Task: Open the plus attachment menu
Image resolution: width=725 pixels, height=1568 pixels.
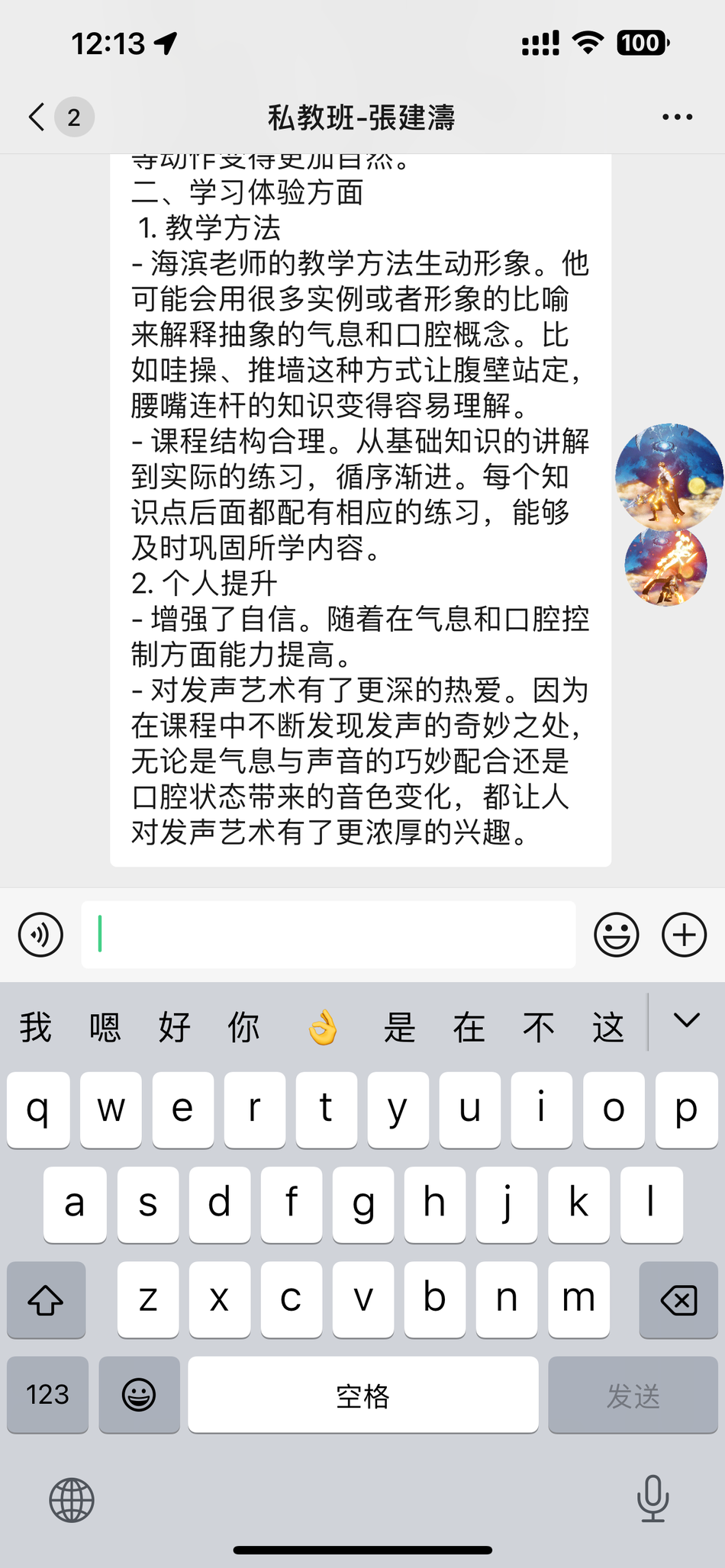Action: click(x=684, y=935)
